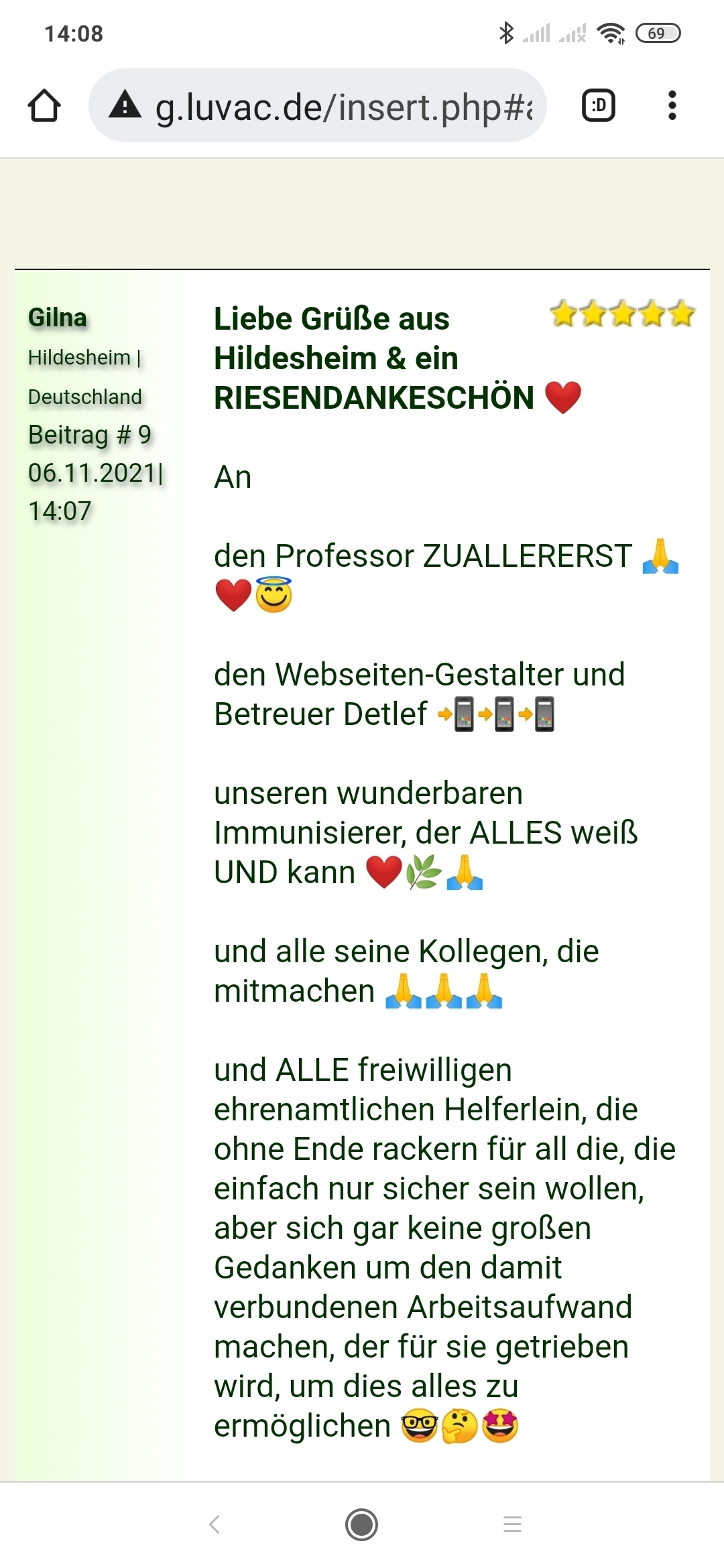Screen dimensions: 724x1568
Task: Tap the system back button
Action: coord(215,1524)
